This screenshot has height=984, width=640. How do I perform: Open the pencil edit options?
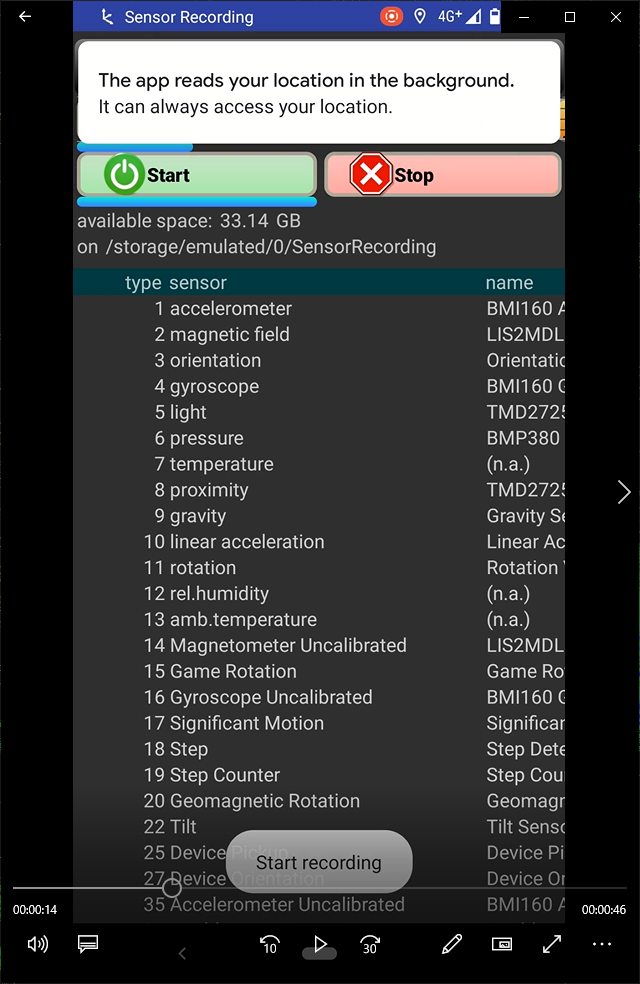tap(452, 944)
